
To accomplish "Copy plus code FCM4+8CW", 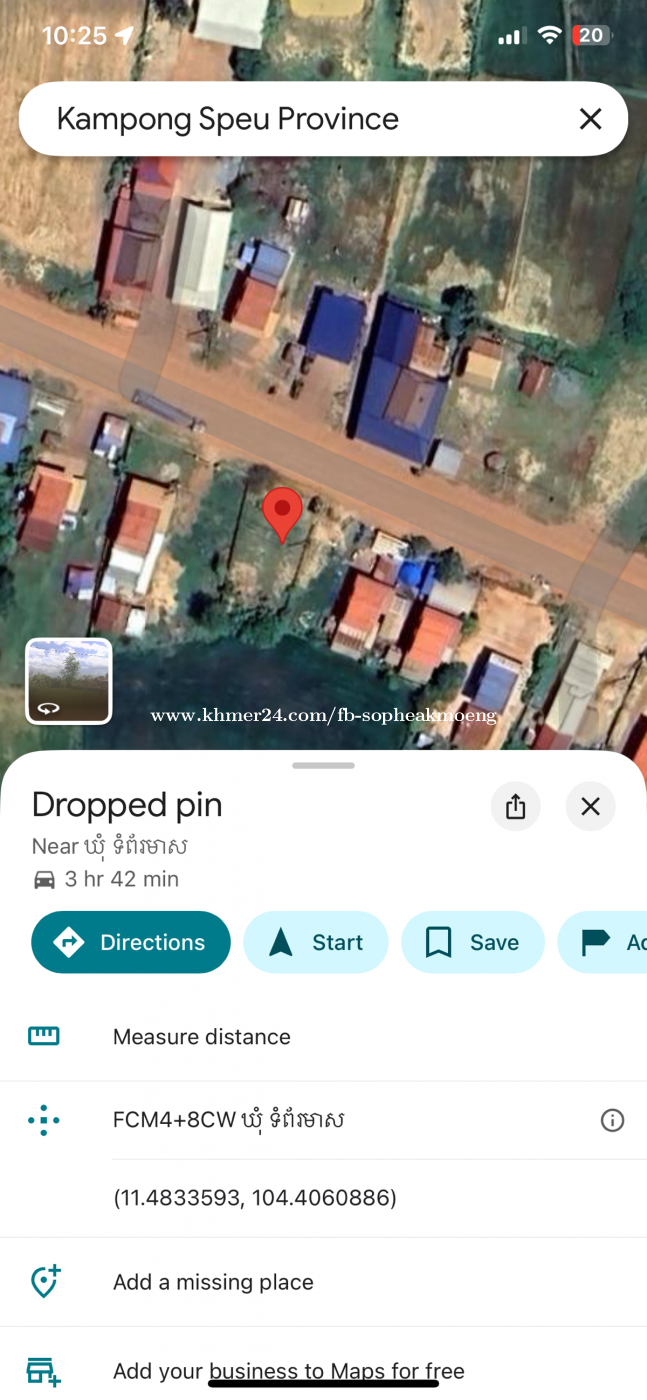I will coord(228,1120).
